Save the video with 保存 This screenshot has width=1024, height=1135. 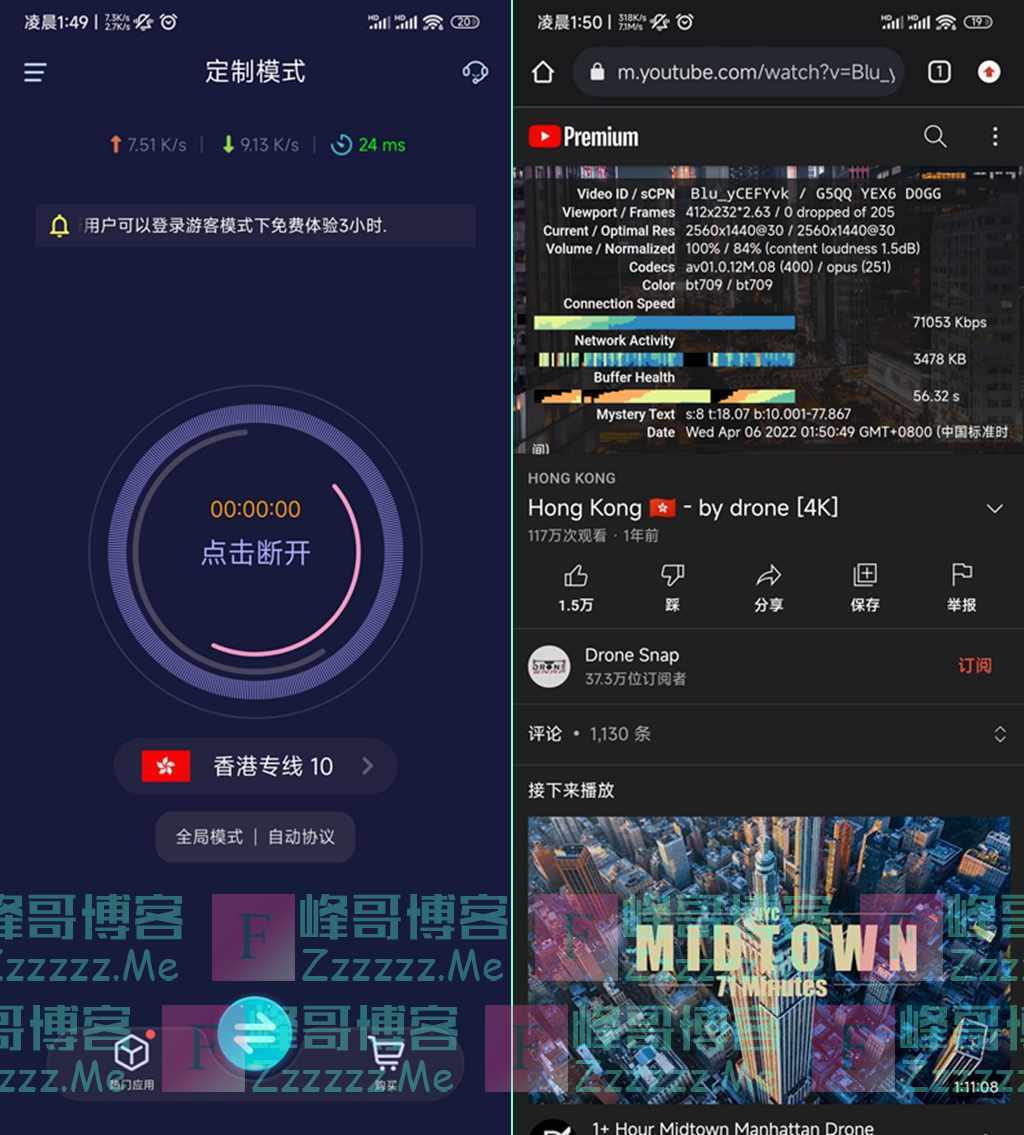[865, 587]
